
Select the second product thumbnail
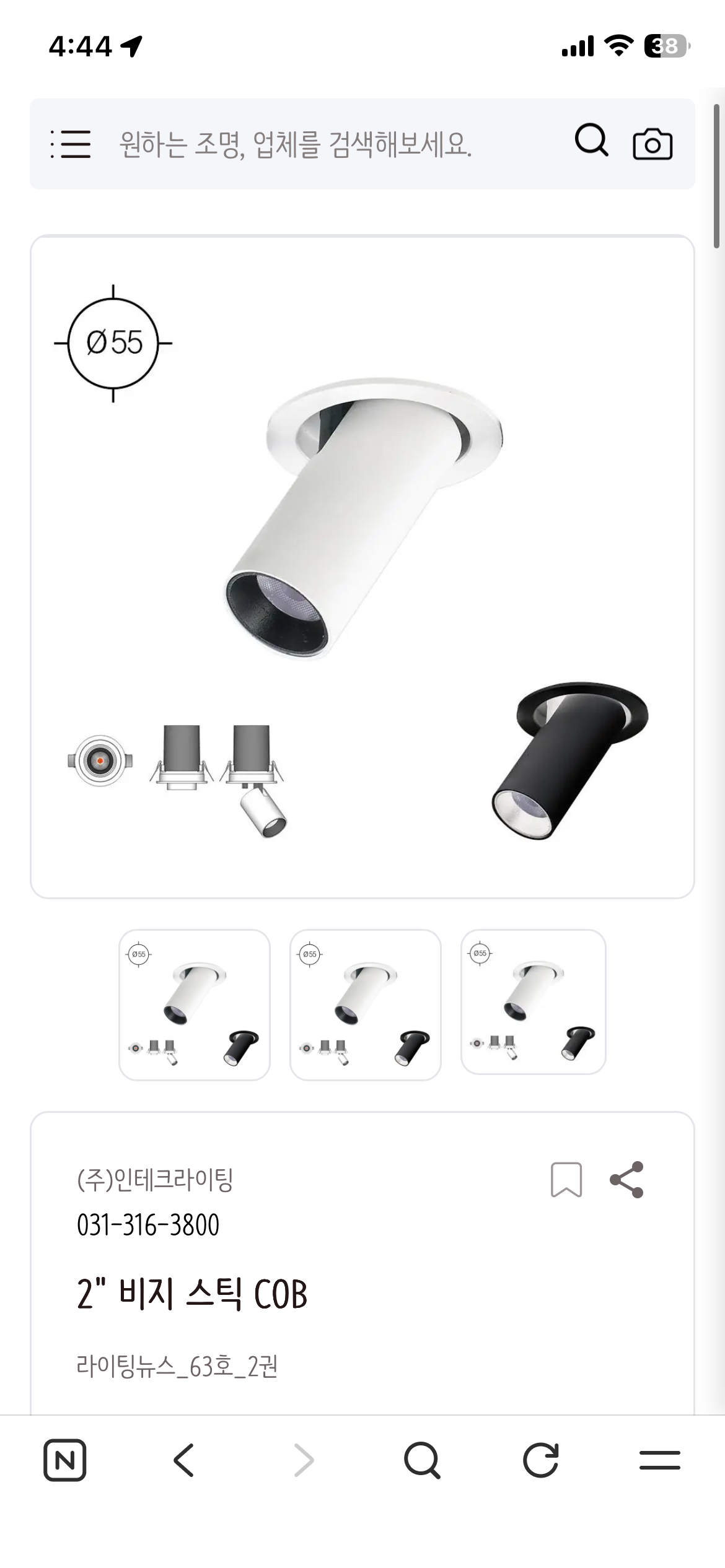click(x=366, y=1004)
